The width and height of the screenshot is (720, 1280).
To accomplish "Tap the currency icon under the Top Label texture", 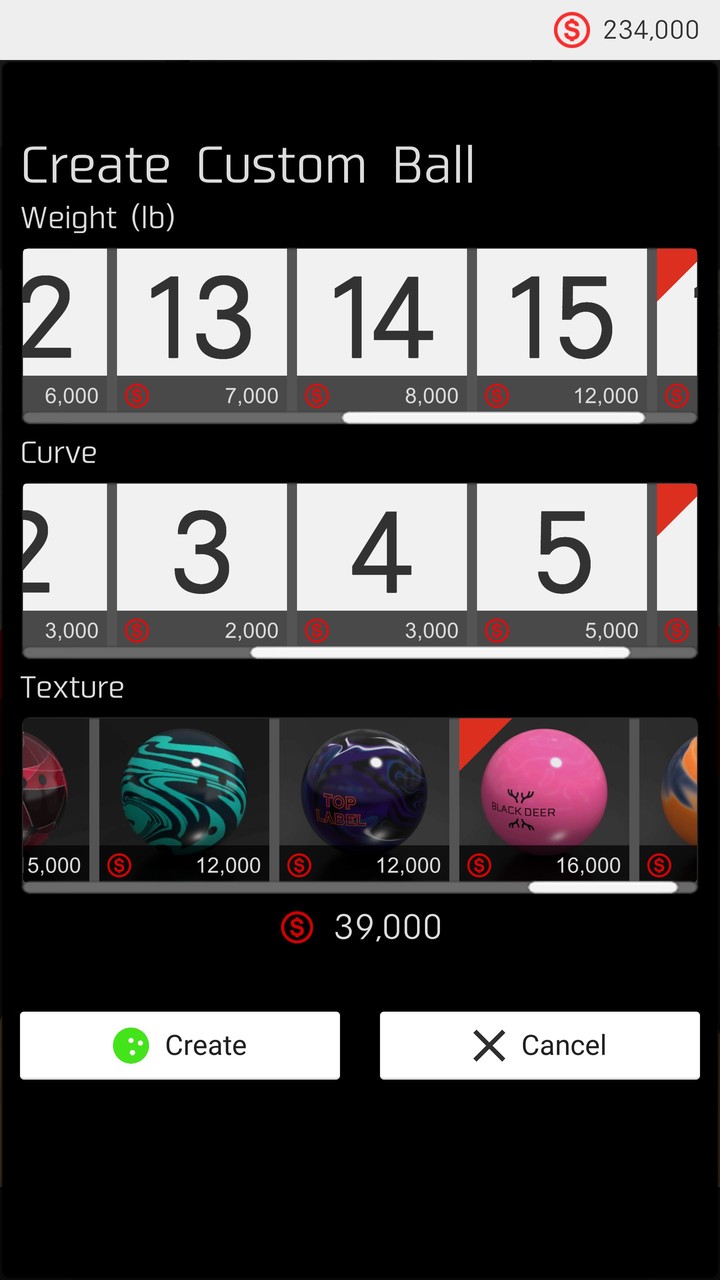I will [x=298, y=866].
